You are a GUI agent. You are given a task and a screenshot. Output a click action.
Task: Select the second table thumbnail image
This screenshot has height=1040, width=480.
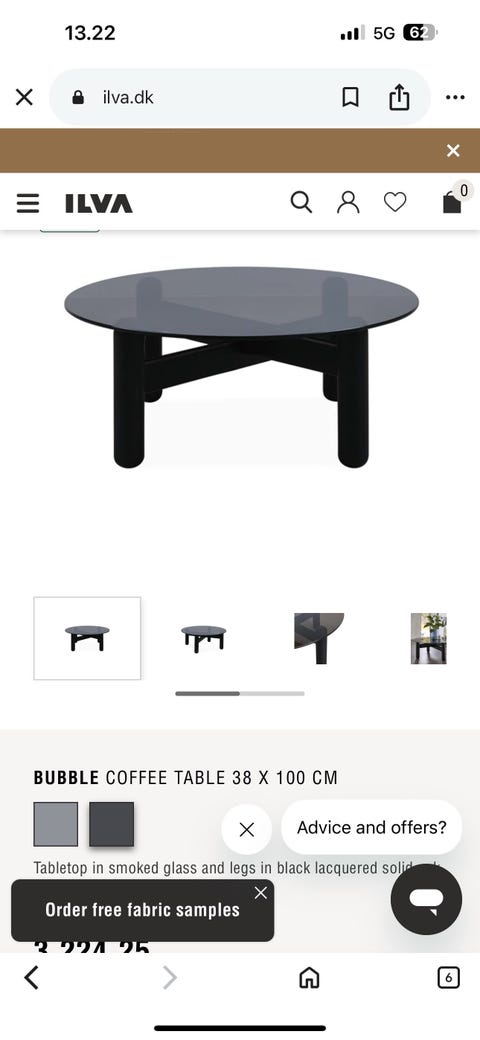[204, 639]
